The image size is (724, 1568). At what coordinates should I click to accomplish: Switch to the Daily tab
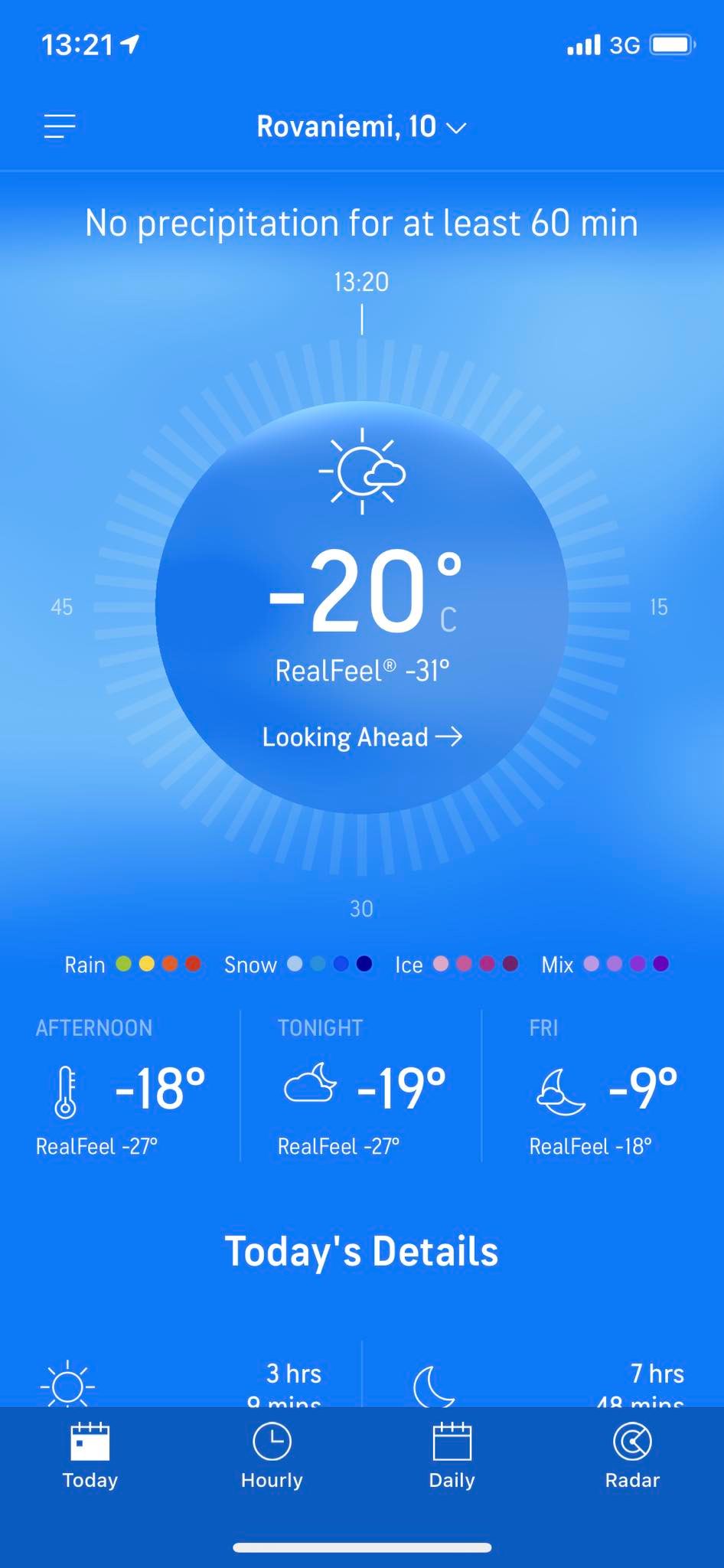coord(452,1456)
